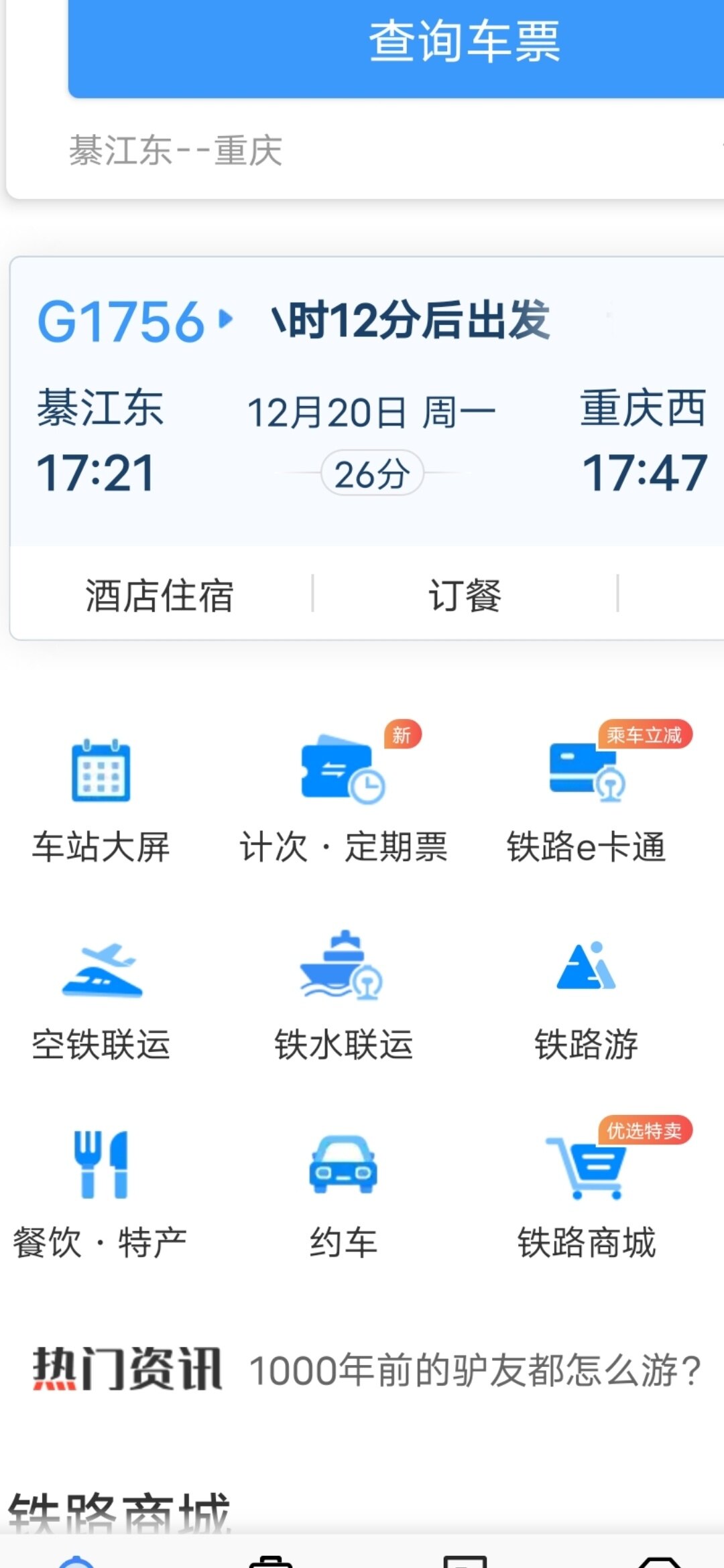Open 空铁联运 air-rail service
Screen dimensions: 724x1568
coord(101,998)
